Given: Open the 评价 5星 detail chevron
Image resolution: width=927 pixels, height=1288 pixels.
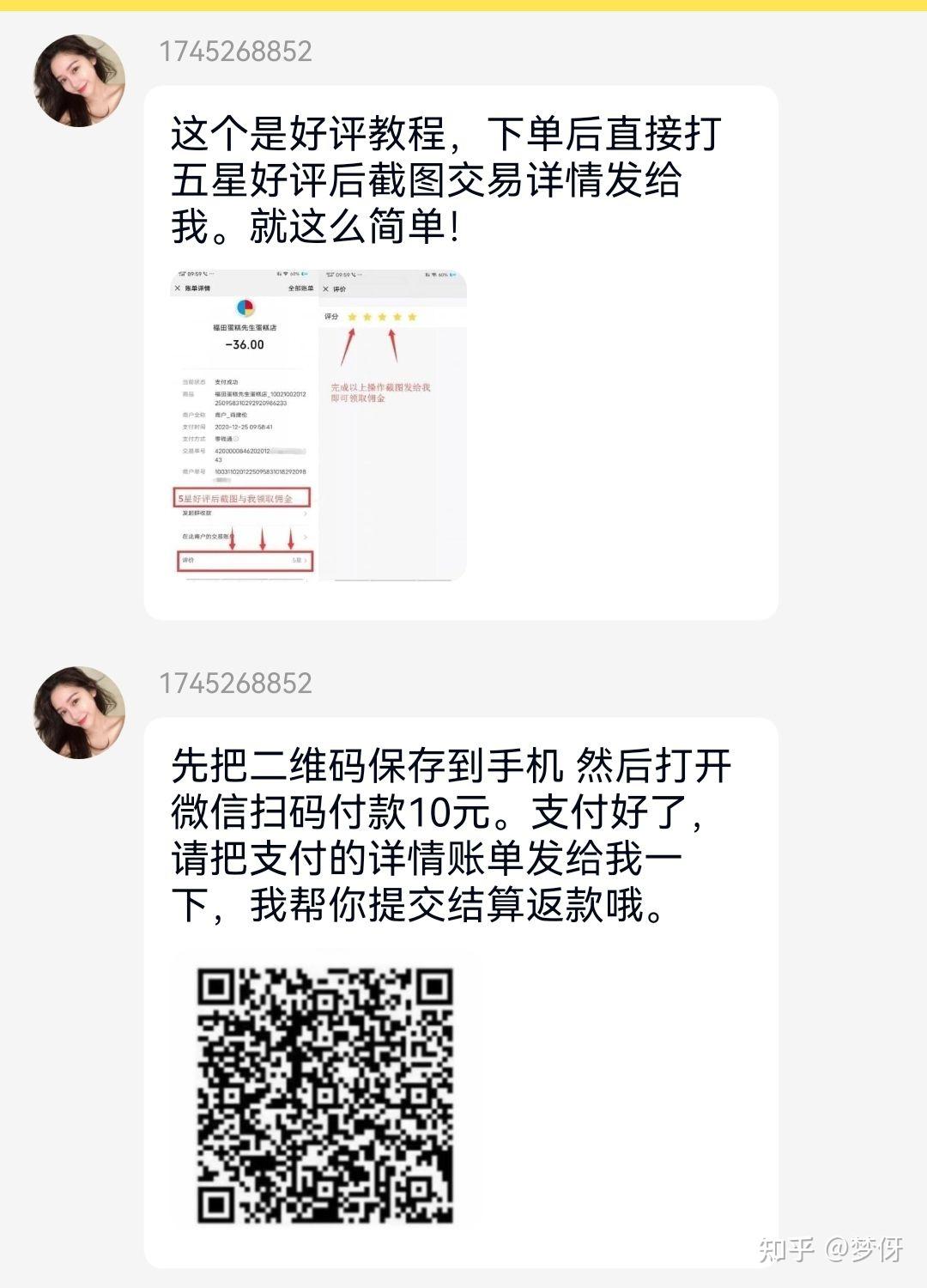Looking at the screenshot, I should 306,558.
